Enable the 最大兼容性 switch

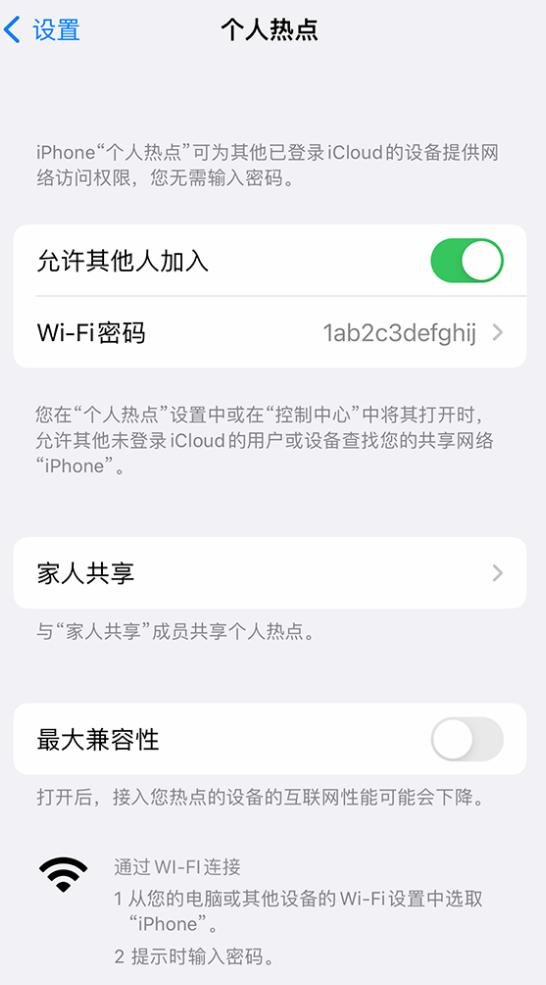pos(467,739)
